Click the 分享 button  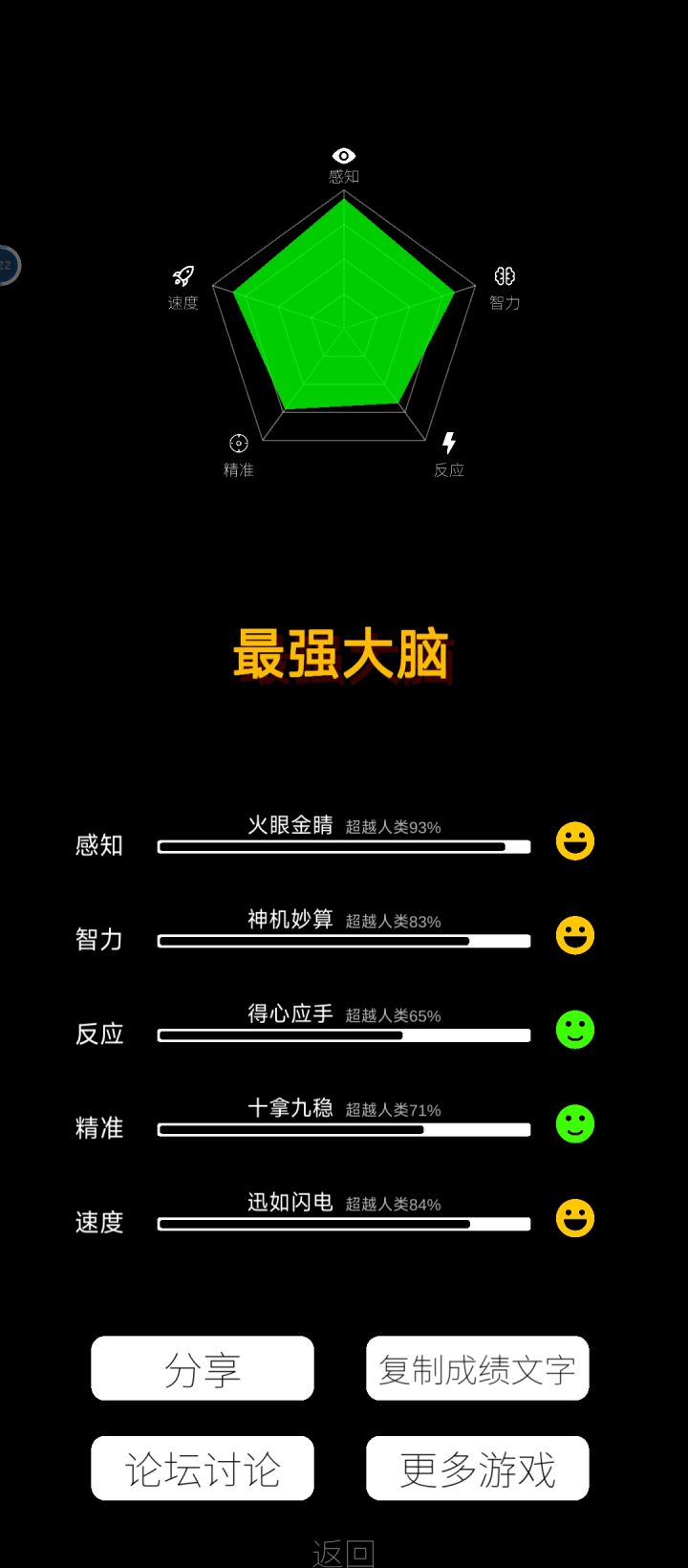[x=202, y=1369]
